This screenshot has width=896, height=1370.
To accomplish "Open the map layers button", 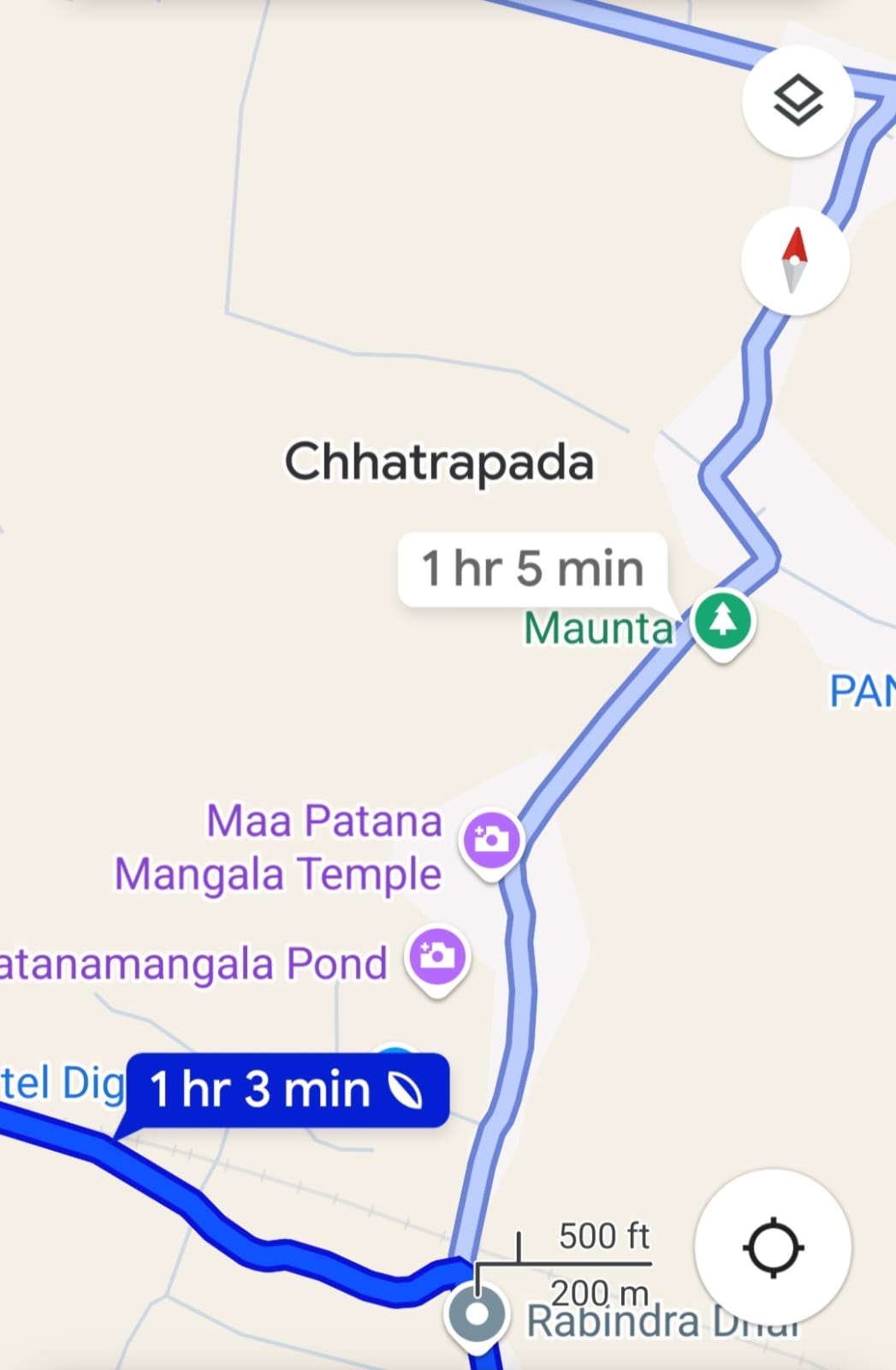I will [x=798, y=102].
